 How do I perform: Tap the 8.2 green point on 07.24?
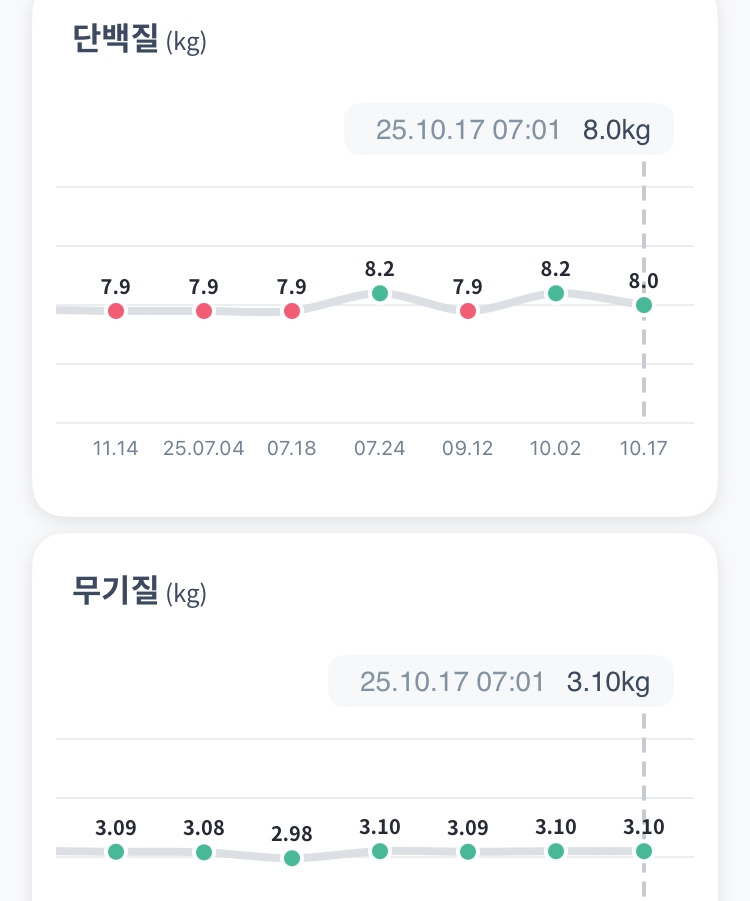tap(380, 293)
